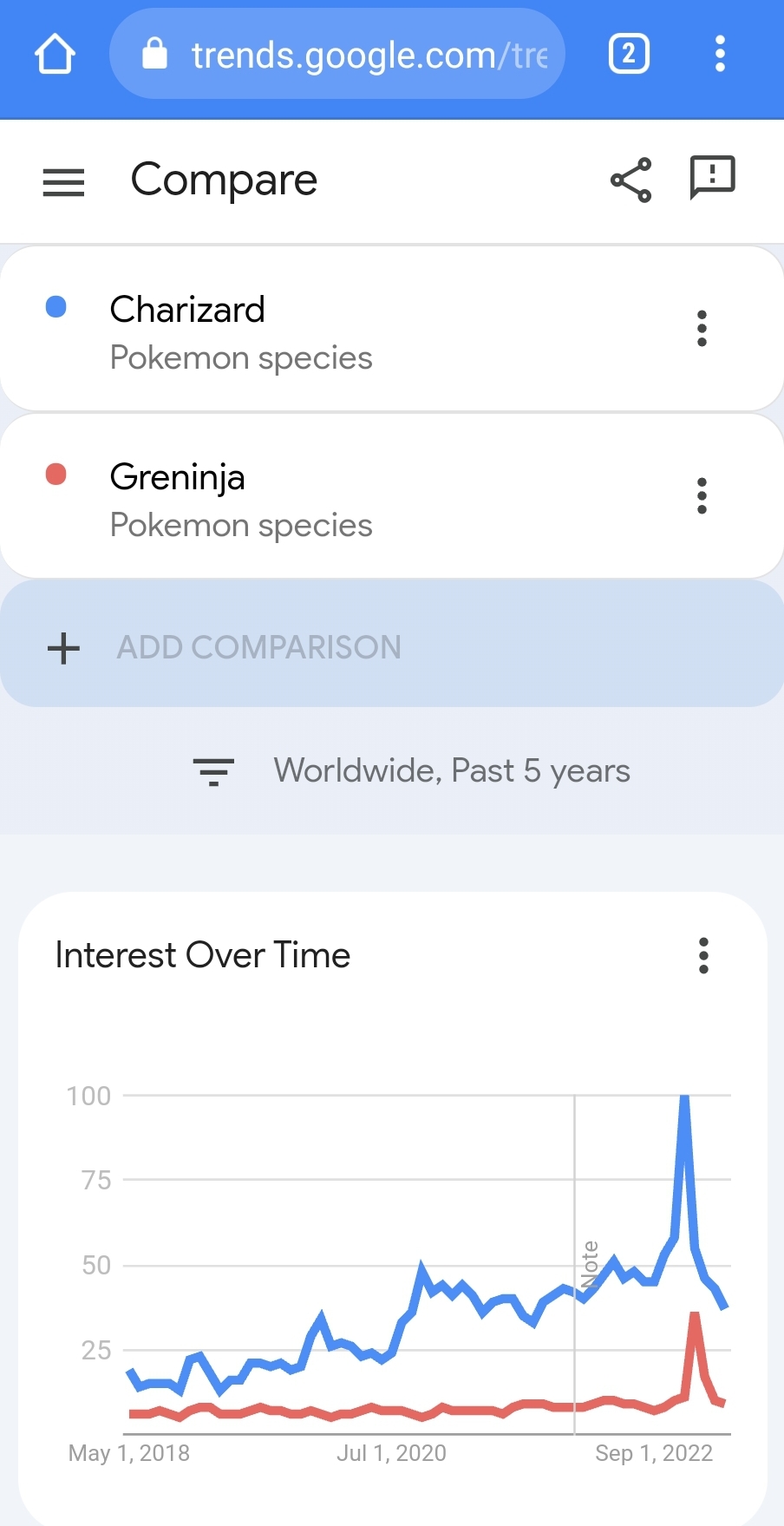Open more options for Charizard
The width and height of the screenshot is (784, 1526).
tap(702, 329)
